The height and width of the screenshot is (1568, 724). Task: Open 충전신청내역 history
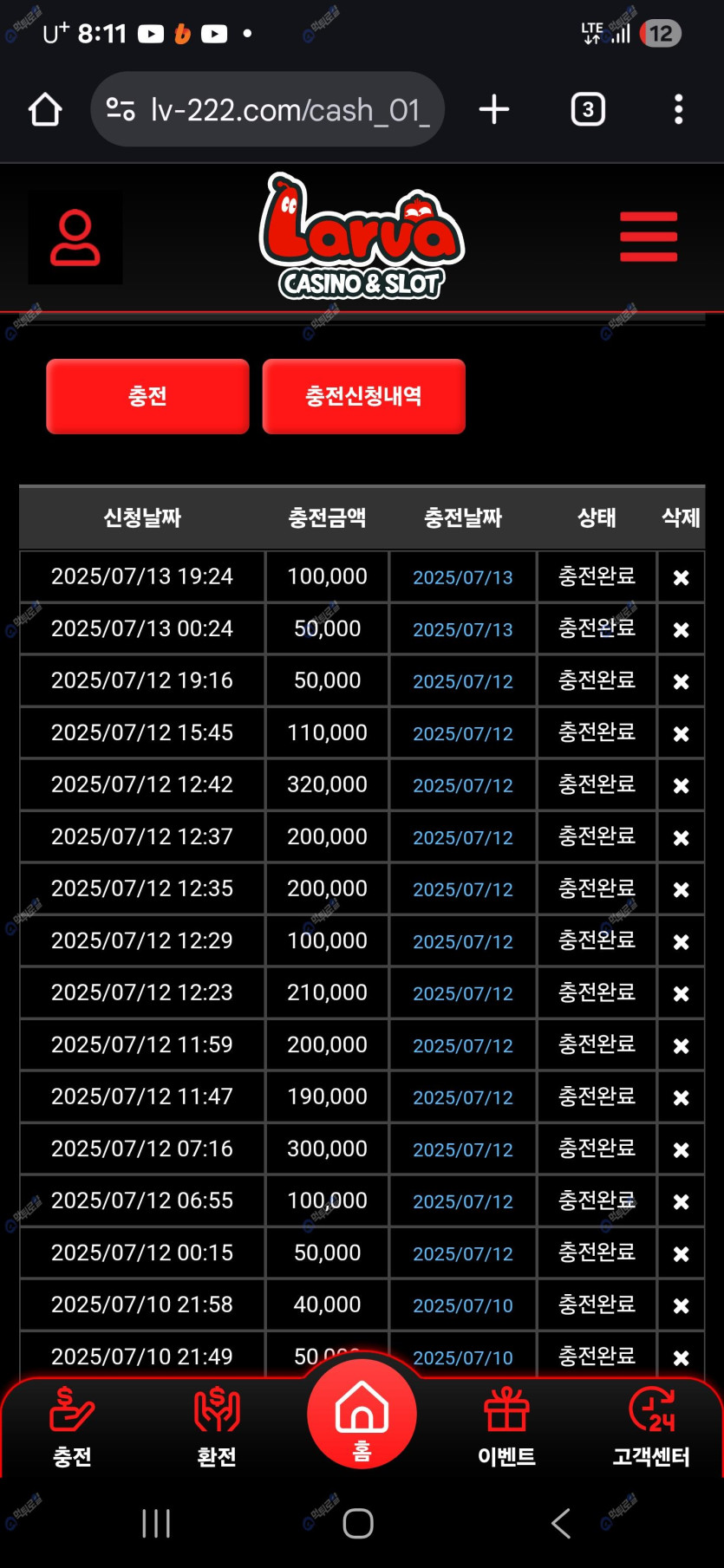[x=364, y=396]
